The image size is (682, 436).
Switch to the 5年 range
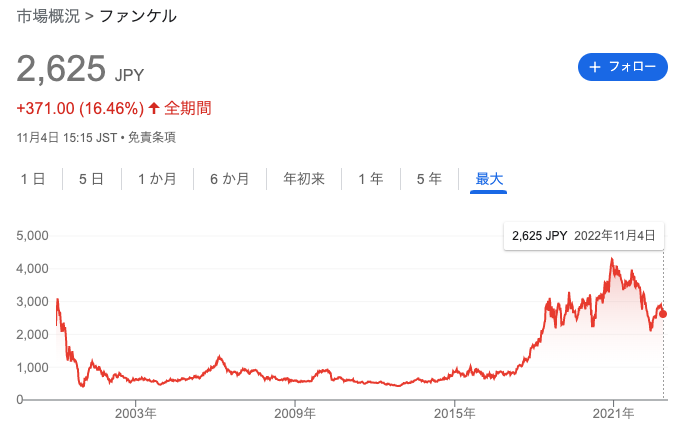429,179
